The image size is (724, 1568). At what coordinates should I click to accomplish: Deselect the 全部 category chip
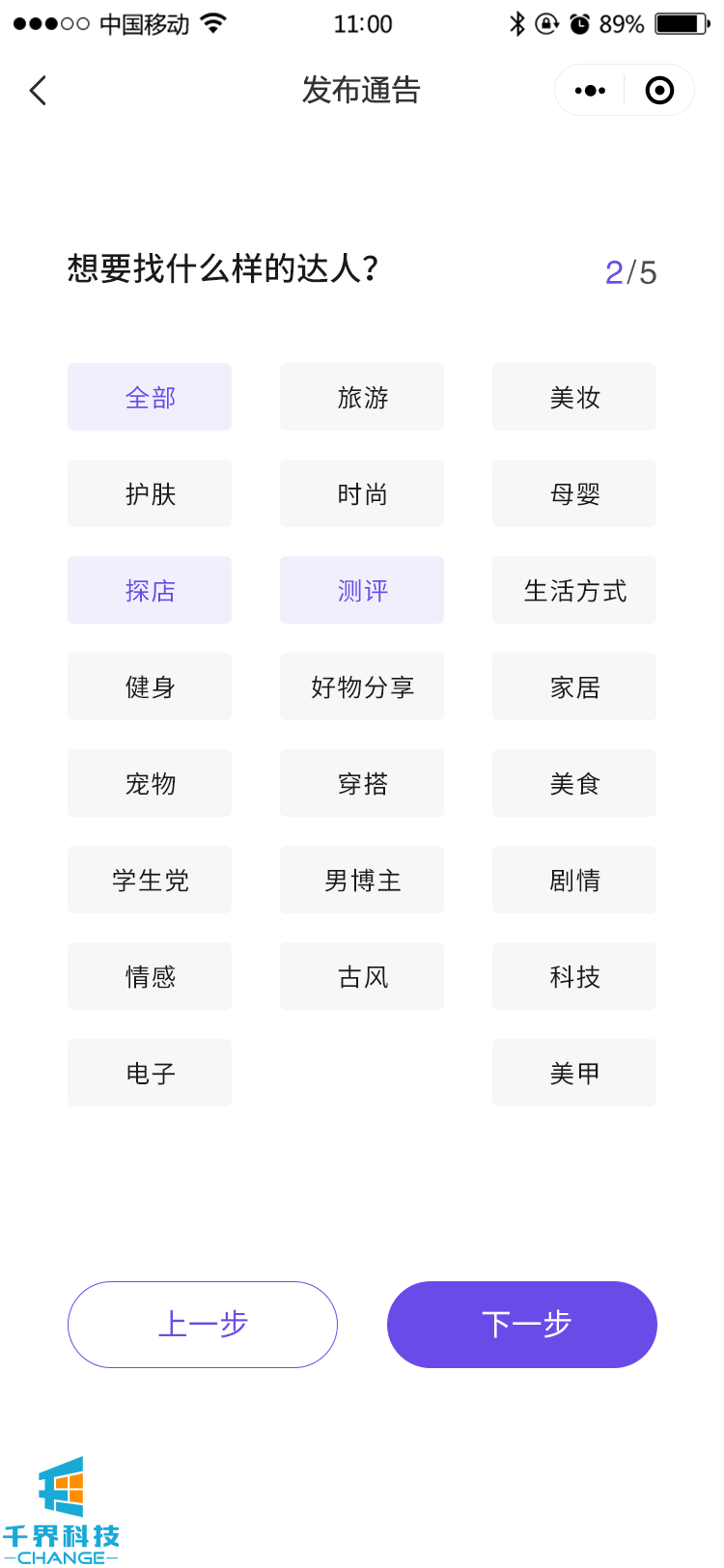click(150, 397)
